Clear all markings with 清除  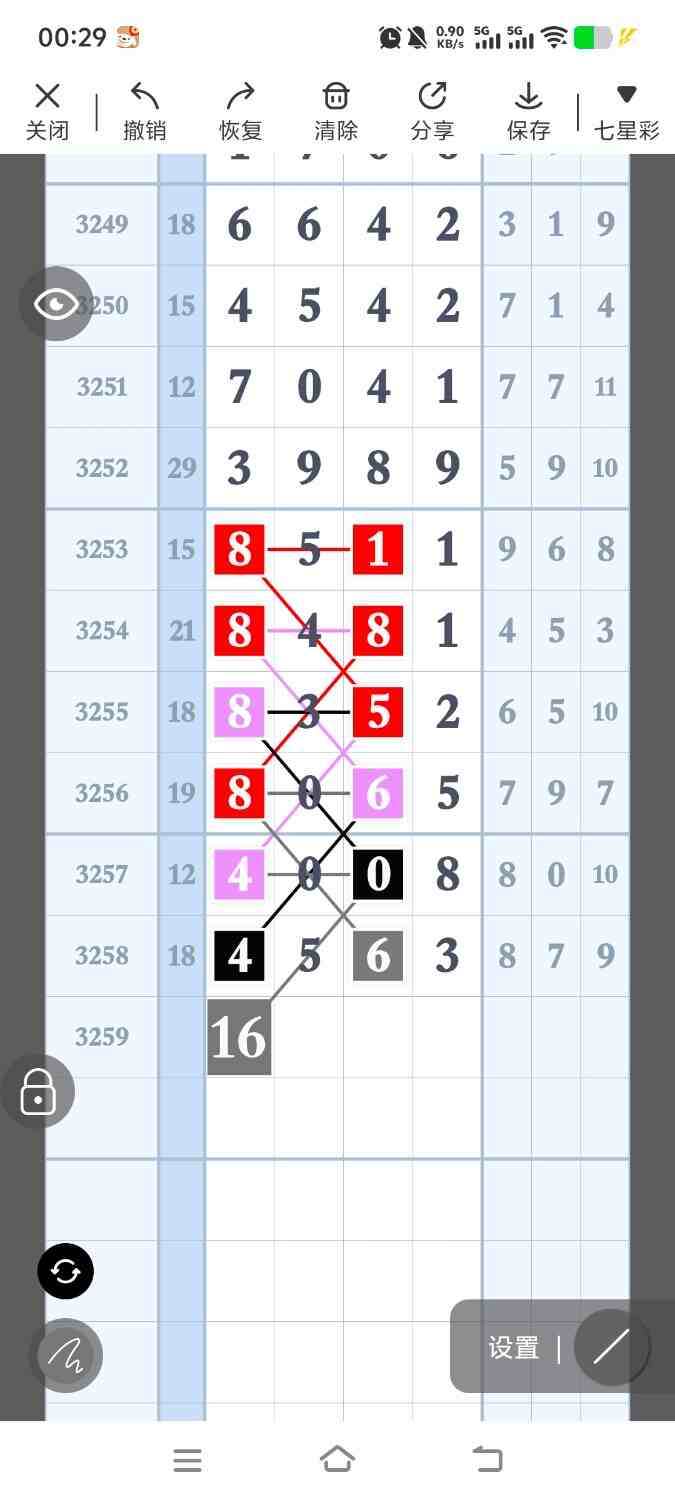click(x=336, y=111)
